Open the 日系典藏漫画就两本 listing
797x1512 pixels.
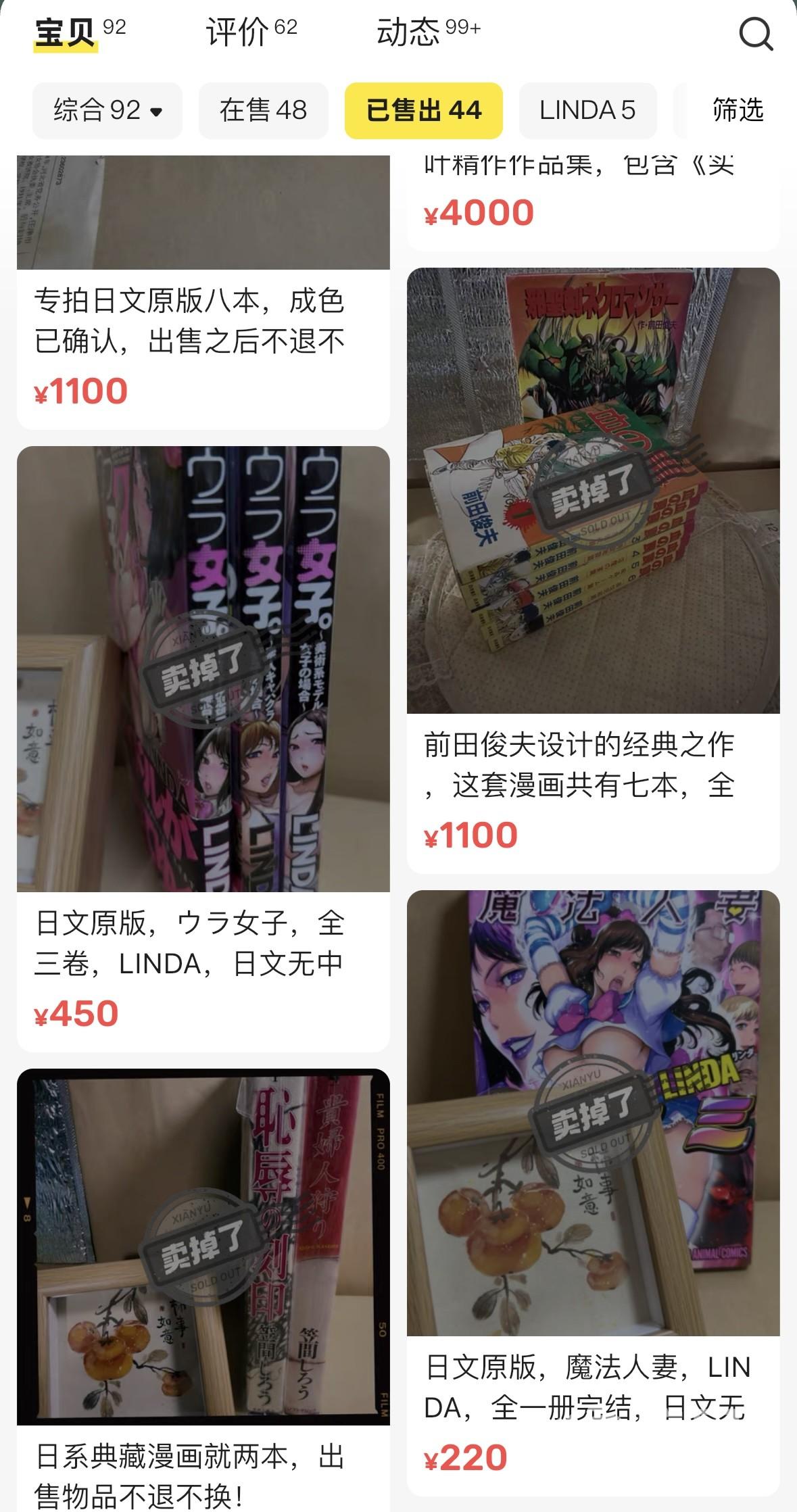pos(203,1473)
